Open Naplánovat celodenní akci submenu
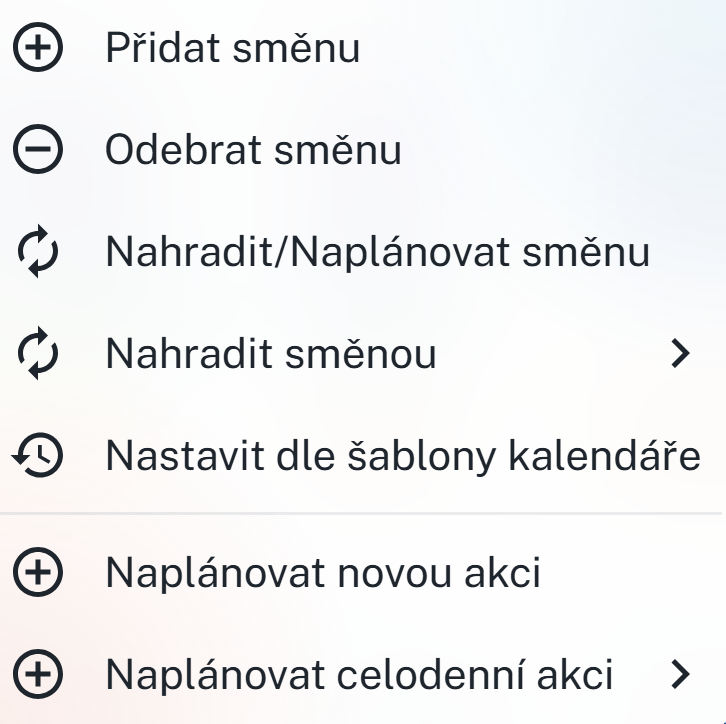This screenshot has height=724, width=726. pyautogui.click(x=358, y=675)
